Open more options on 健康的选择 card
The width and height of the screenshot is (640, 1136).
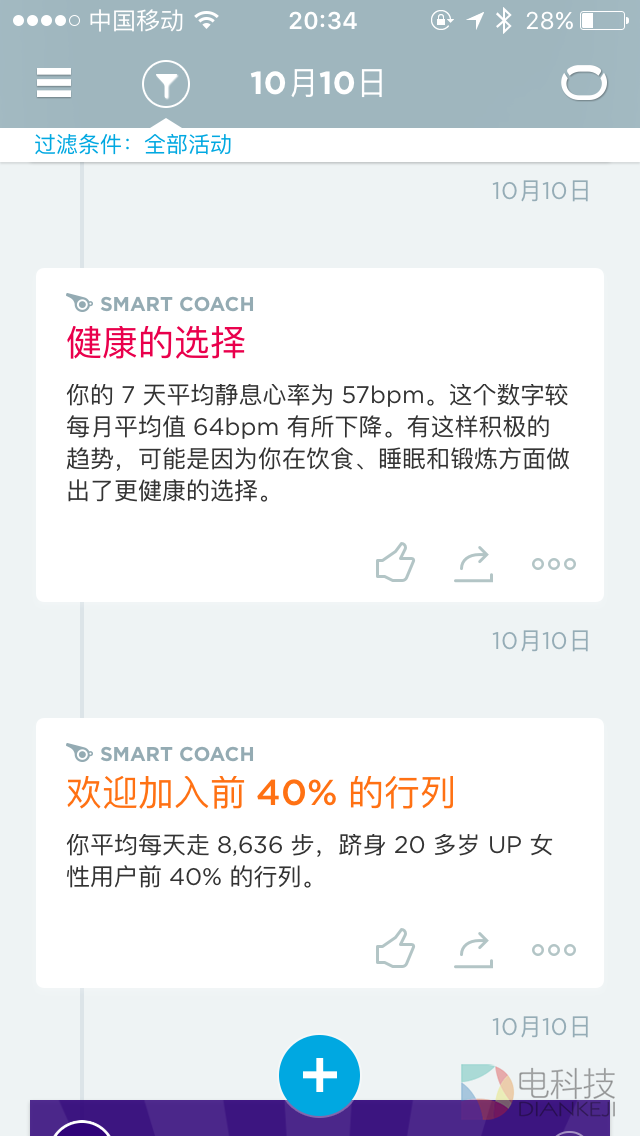tap(553, 564)
